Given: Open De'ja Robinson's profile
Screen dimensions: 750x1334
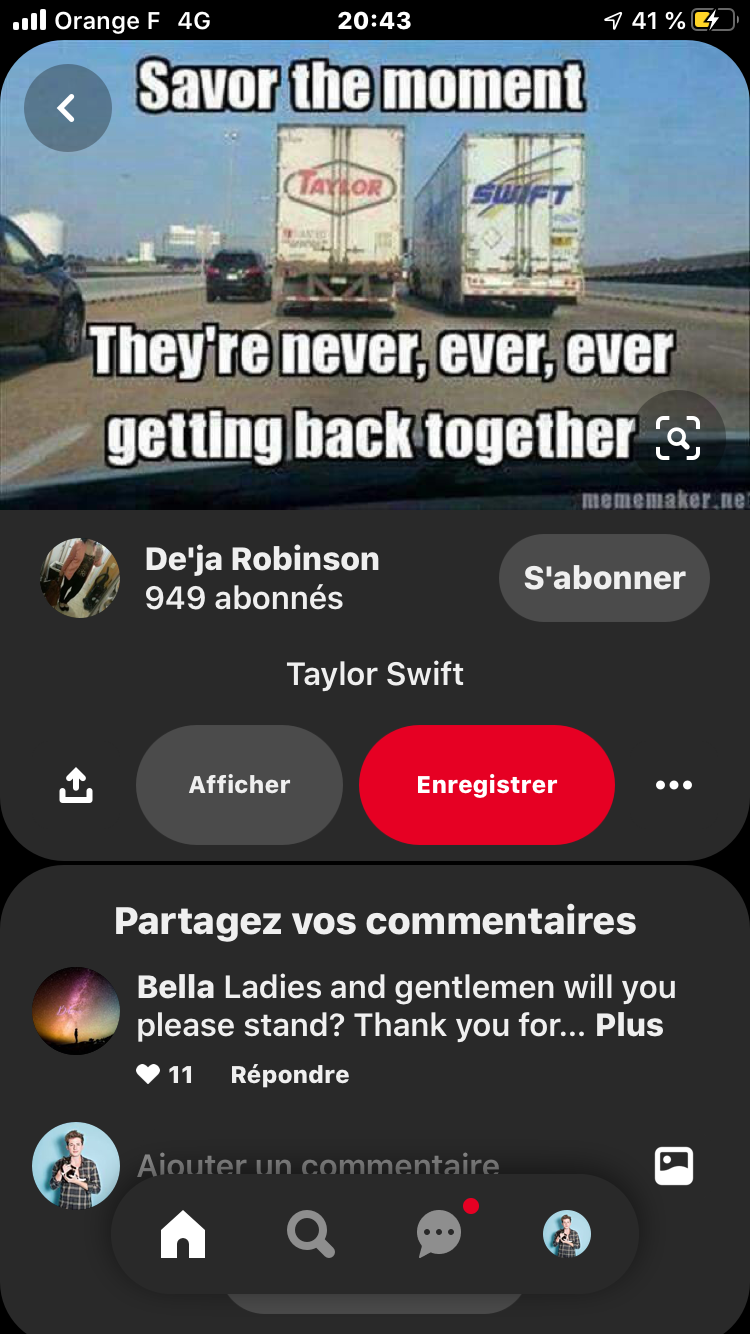Looking at the screenshot, I should pos(80,578).
